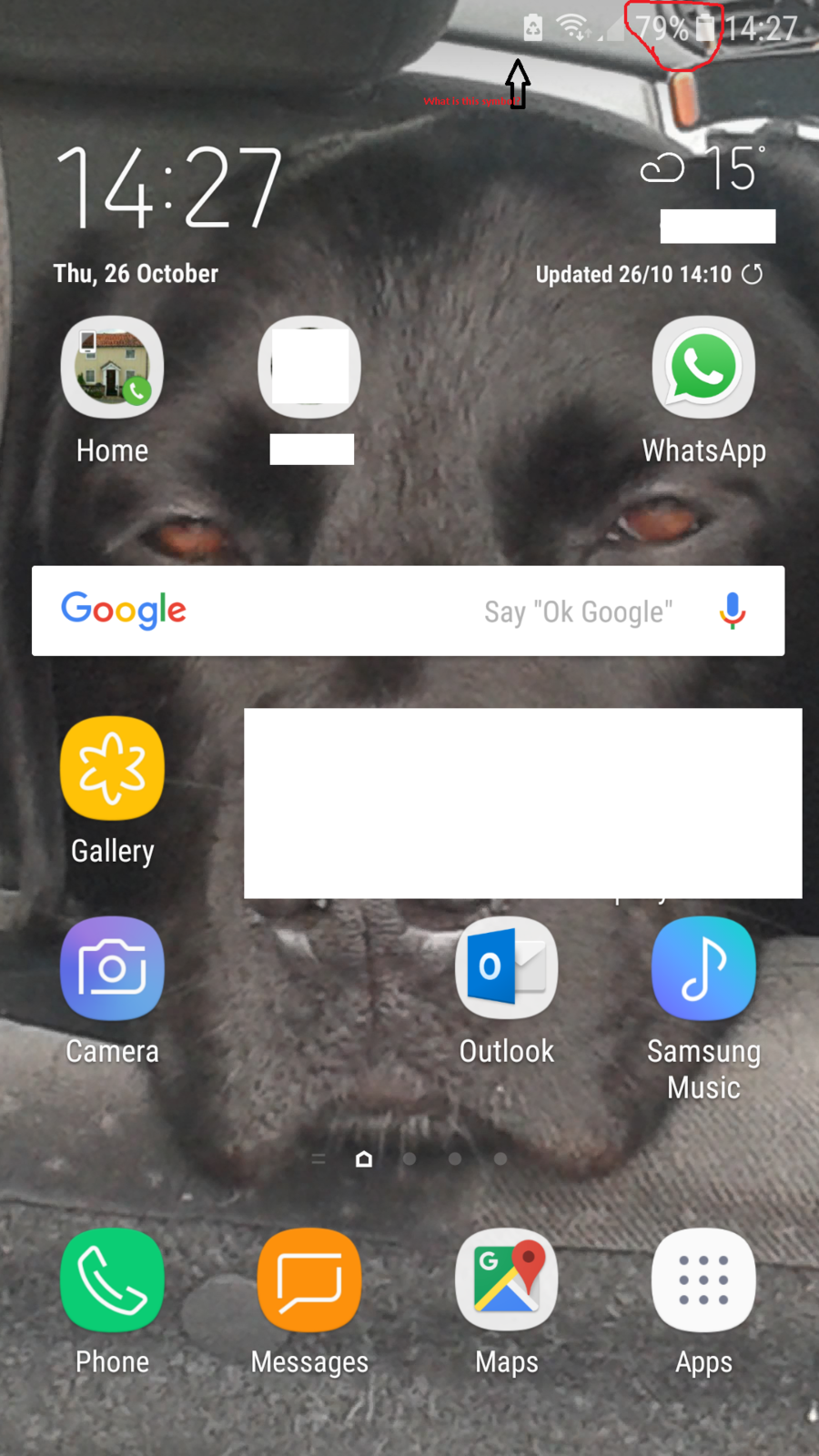Open the Phone dialer
819x1456 pixels.
pos(112,1280)
